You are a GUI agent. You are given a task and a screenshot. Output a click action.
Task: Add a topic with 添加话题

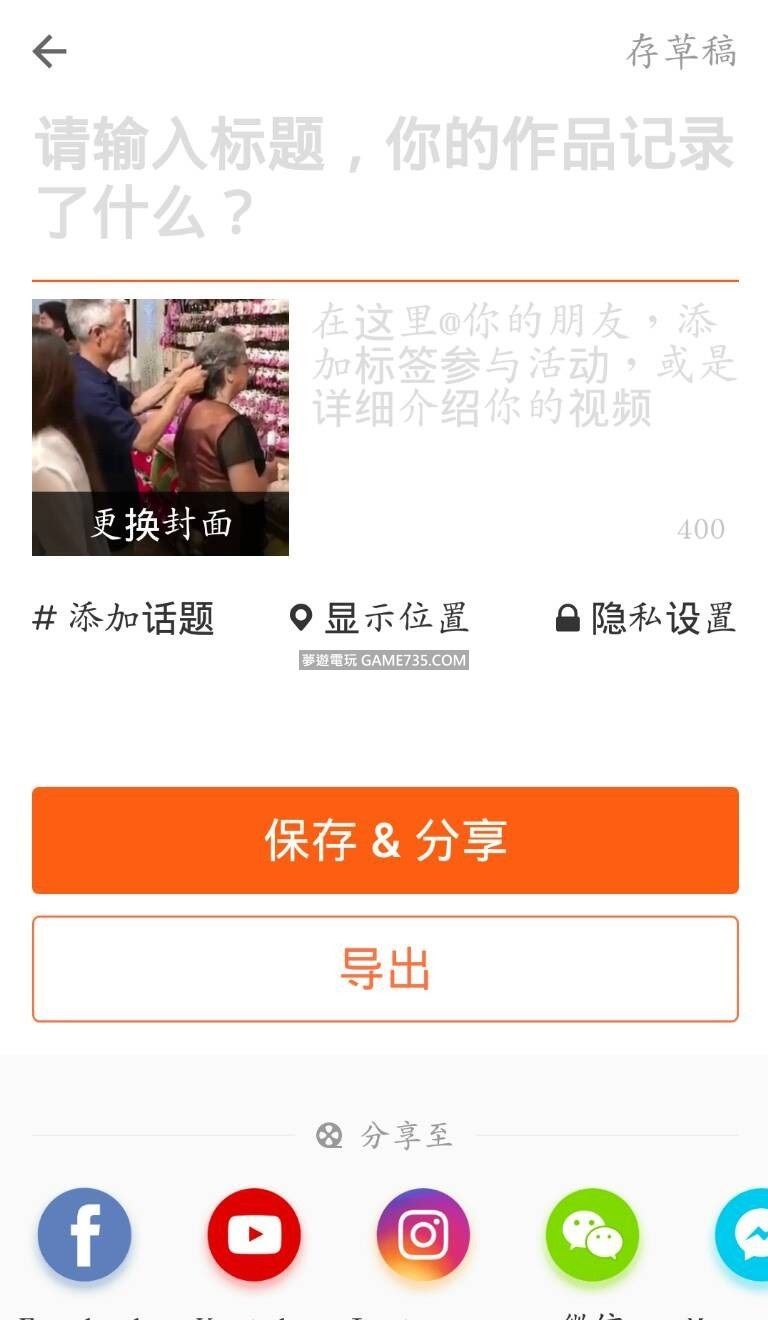tap(124, 618)
